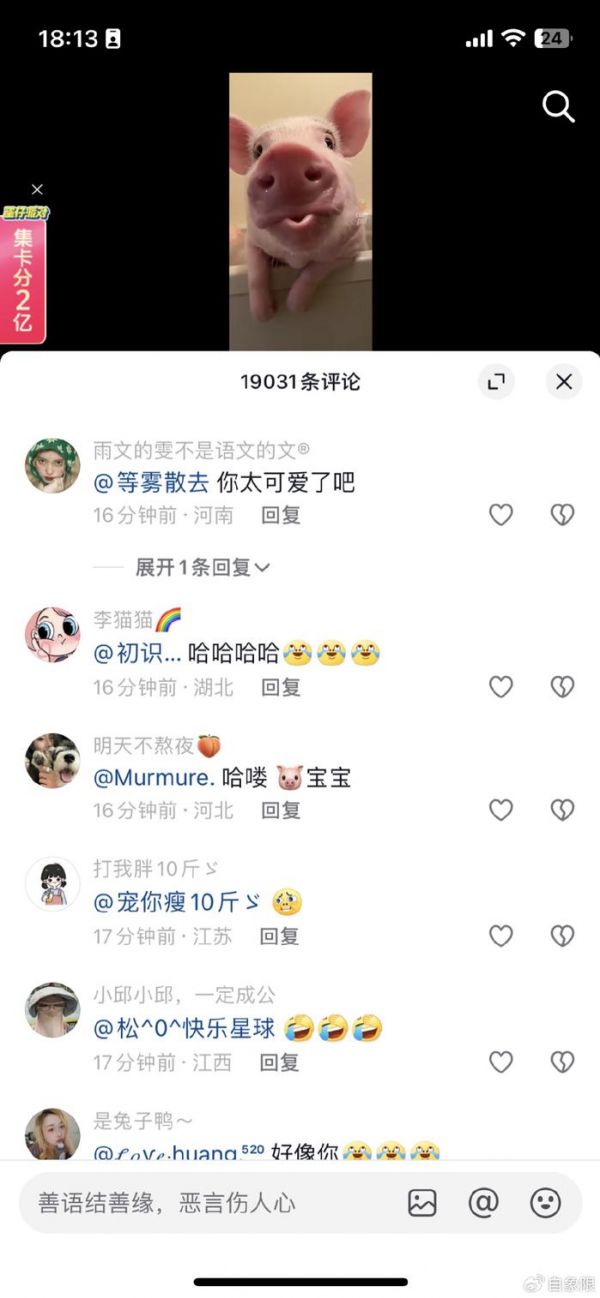Dismiss the 集卡分2亿 banner
600x1298 pixels.
pos(37,189)
